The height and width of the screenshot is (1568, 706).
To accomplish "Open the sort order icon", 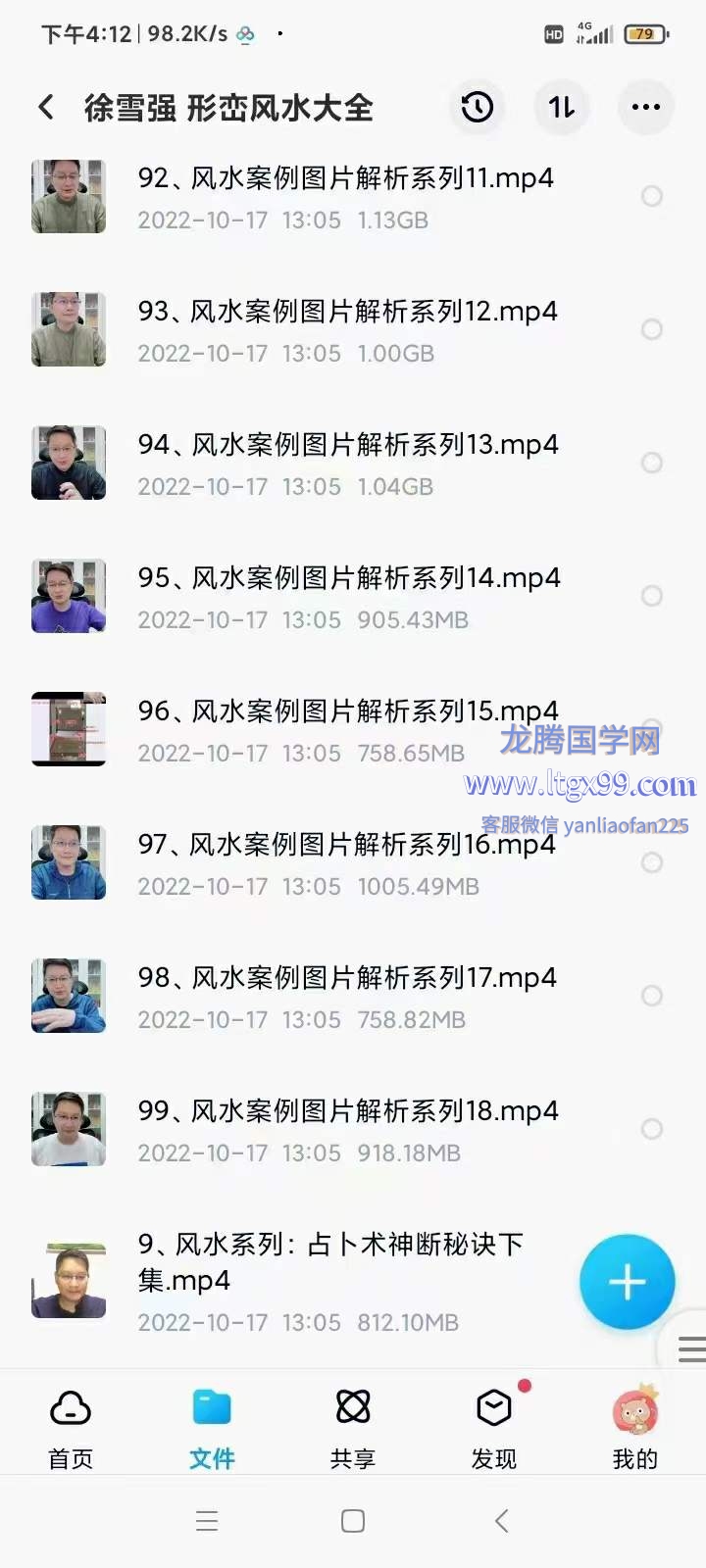I will coord(562,107).
